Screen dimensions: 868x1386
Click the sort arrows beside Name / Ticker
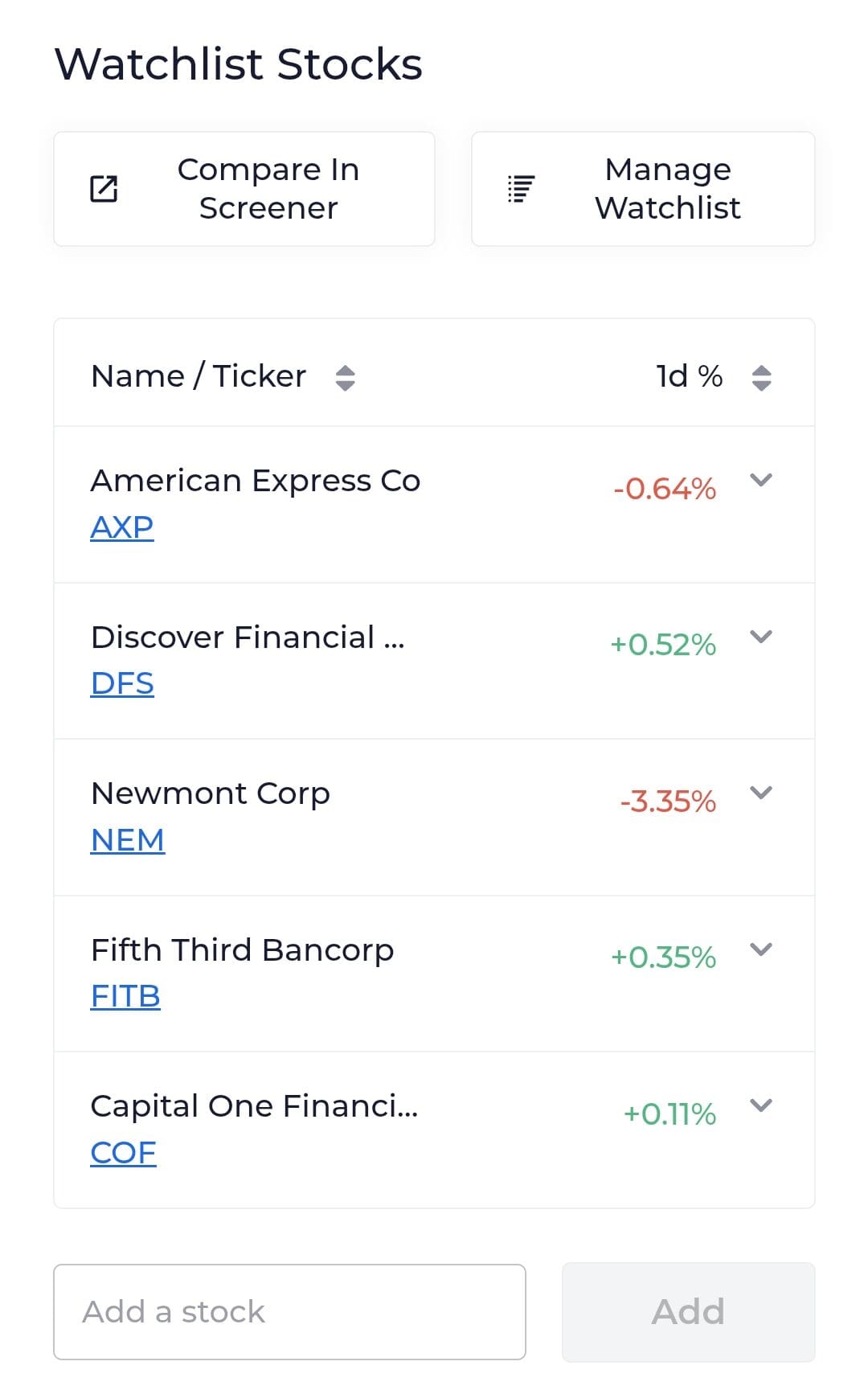click(x=346, y=375)
